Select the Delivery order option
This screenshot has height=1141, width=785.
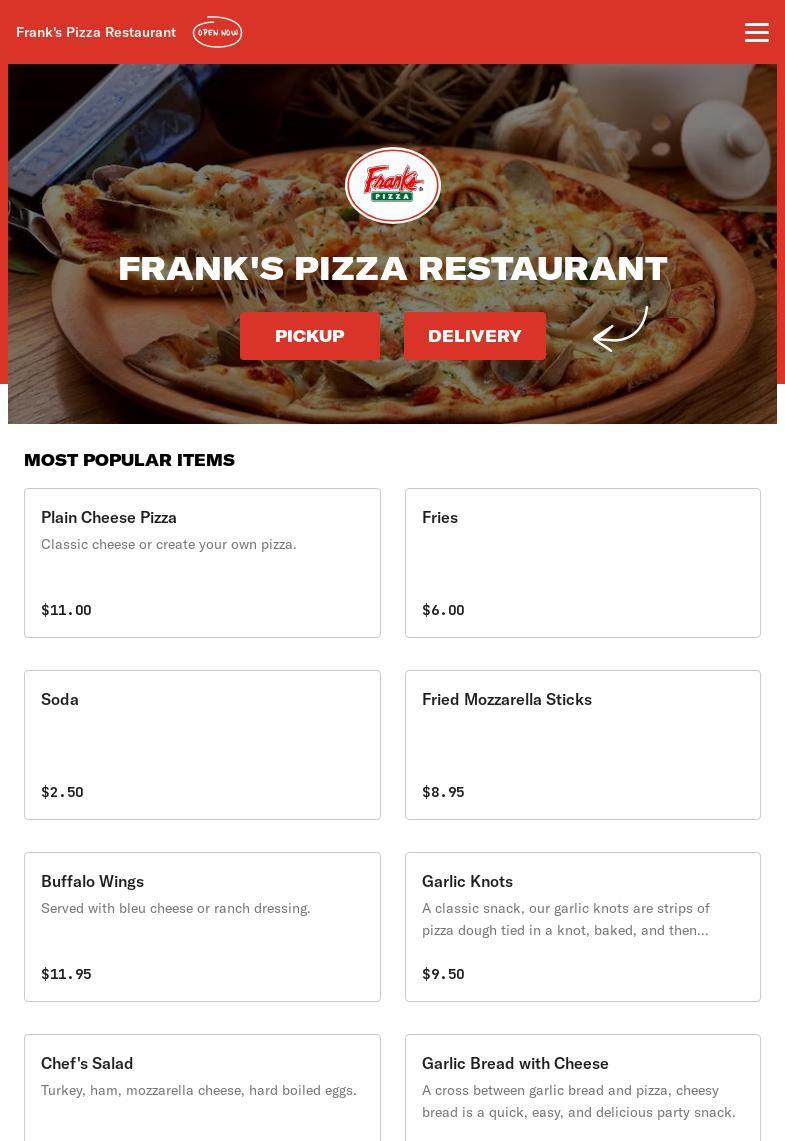click(x=474, y=336)
